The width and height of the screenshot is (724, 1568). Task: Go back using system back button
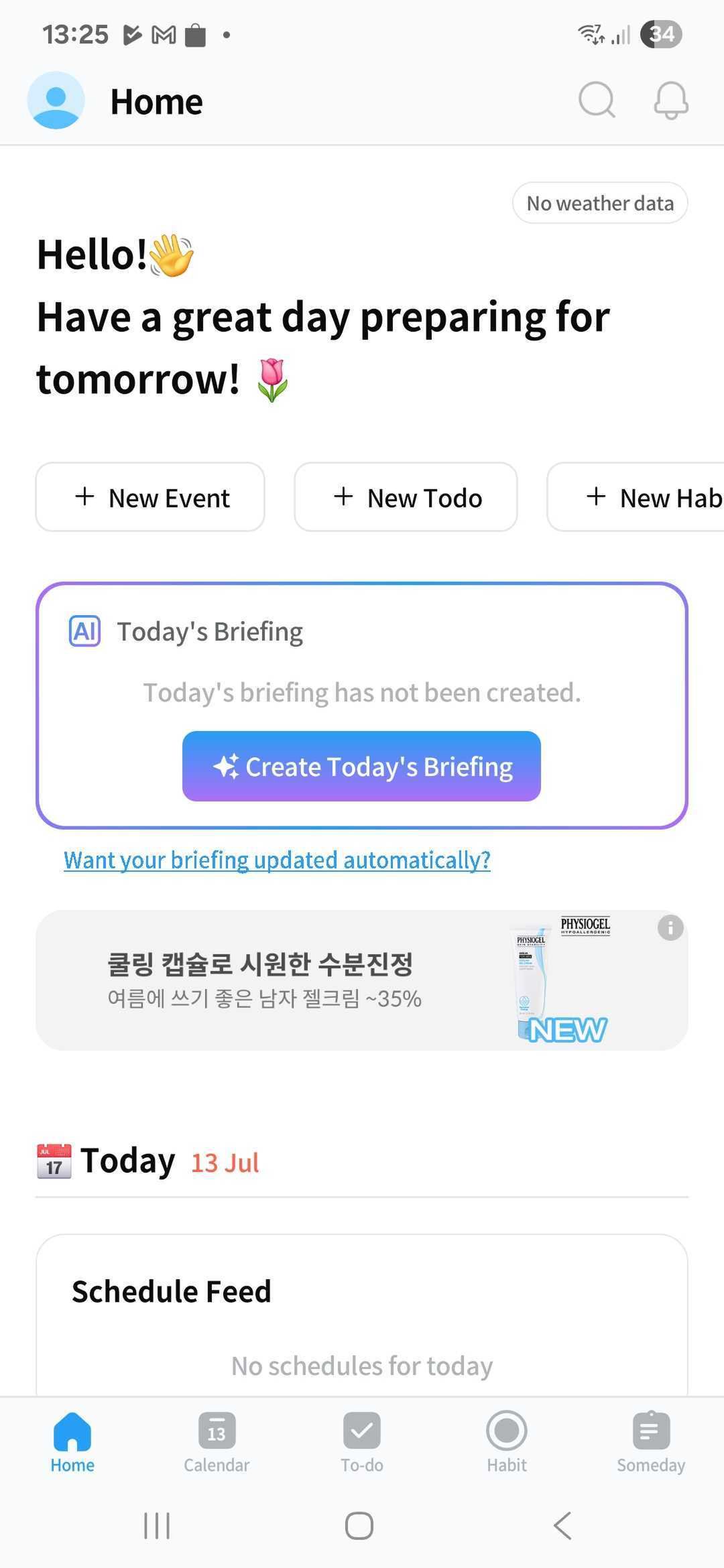click(x=563, y=1526)
